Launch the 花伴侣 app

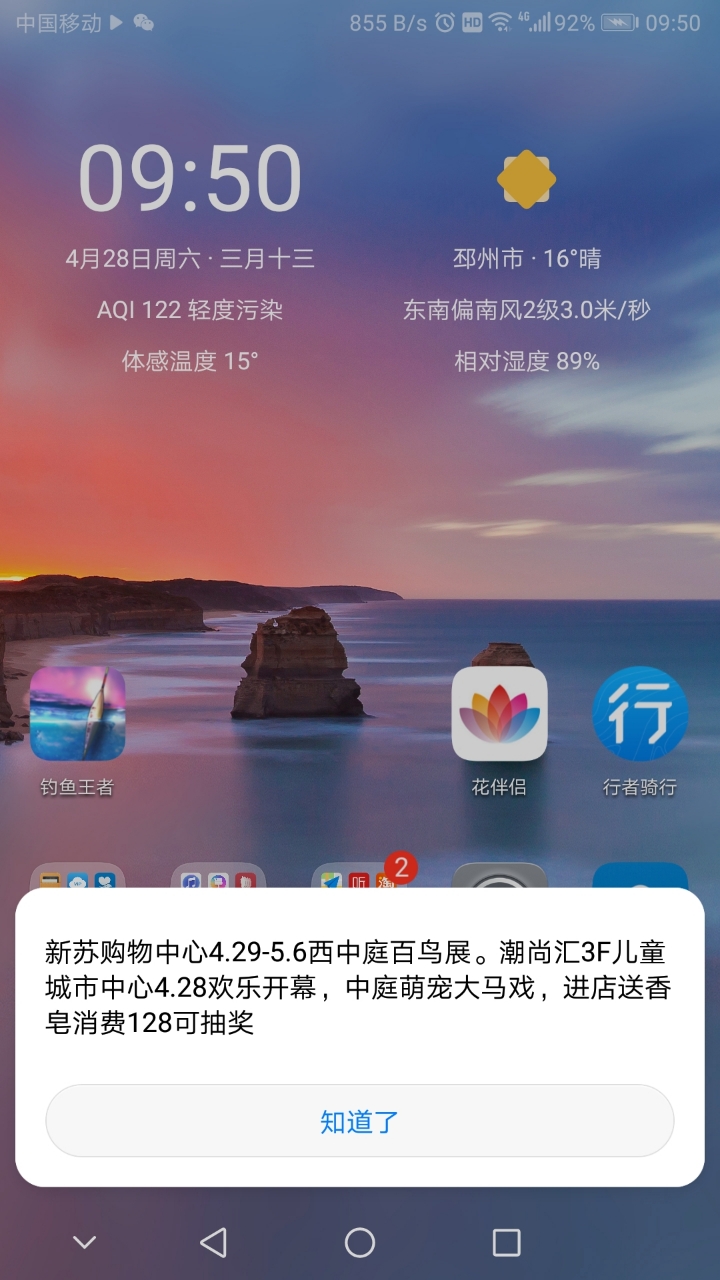[499, 714]
